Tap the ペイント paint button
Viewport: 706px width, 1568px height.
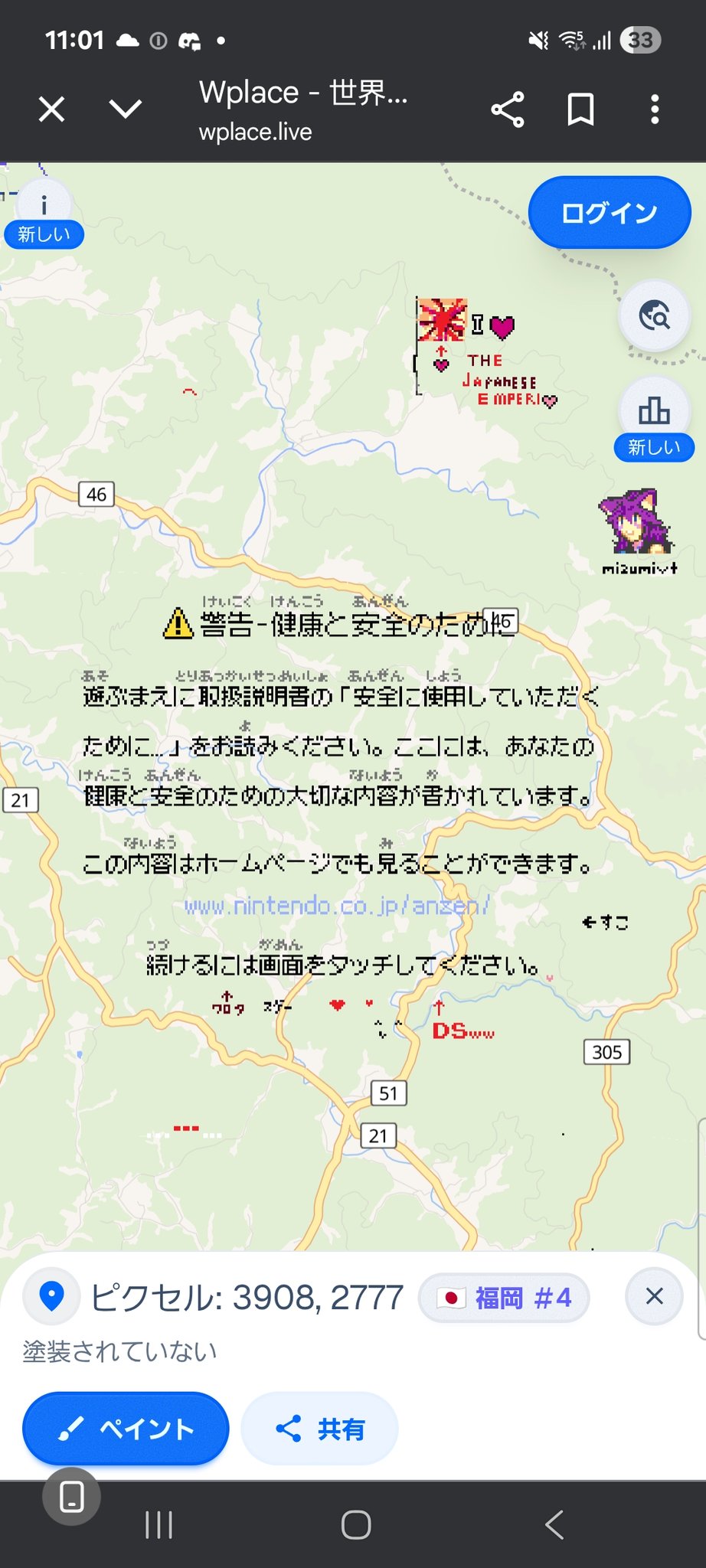tap(126, 1429)
